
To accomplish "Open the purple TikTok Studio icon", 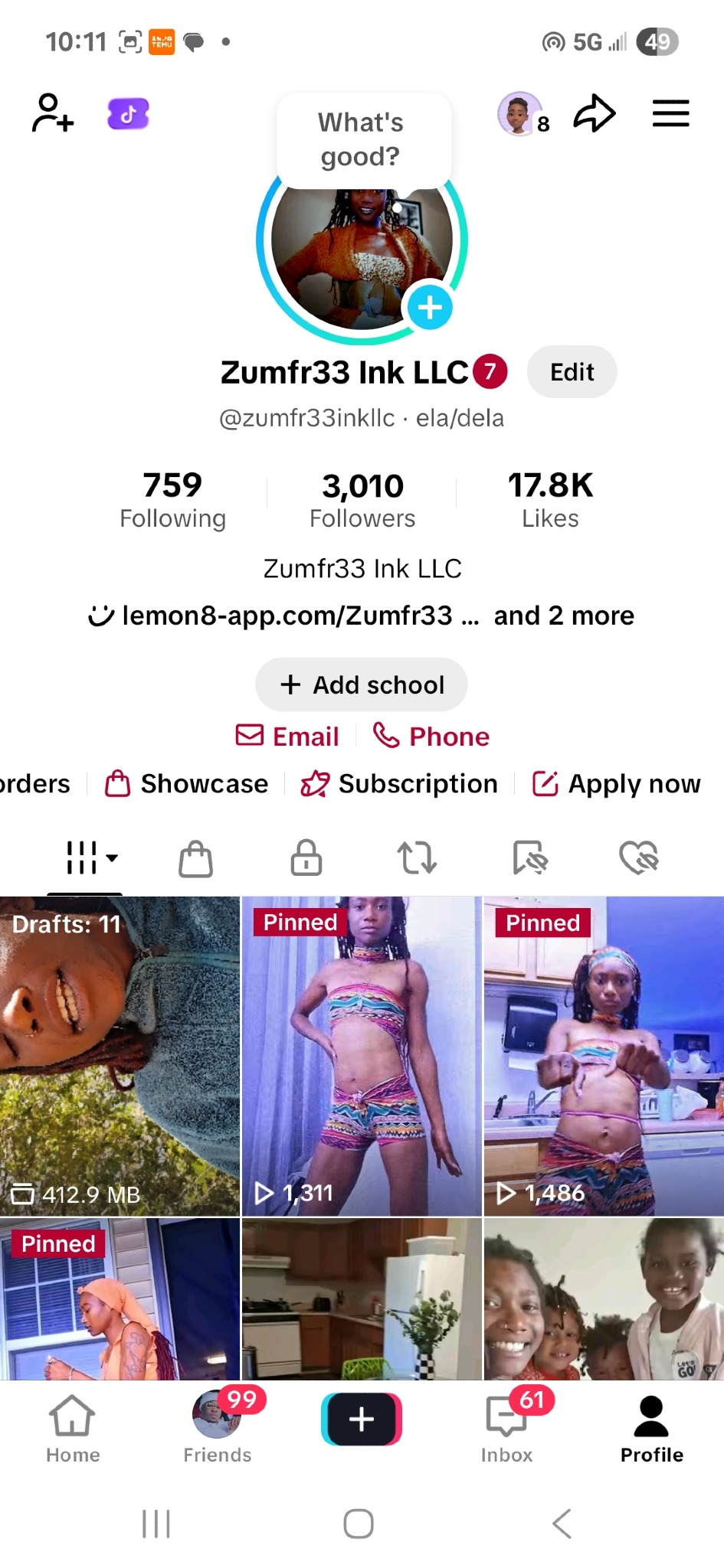I will tap(128, 114).
